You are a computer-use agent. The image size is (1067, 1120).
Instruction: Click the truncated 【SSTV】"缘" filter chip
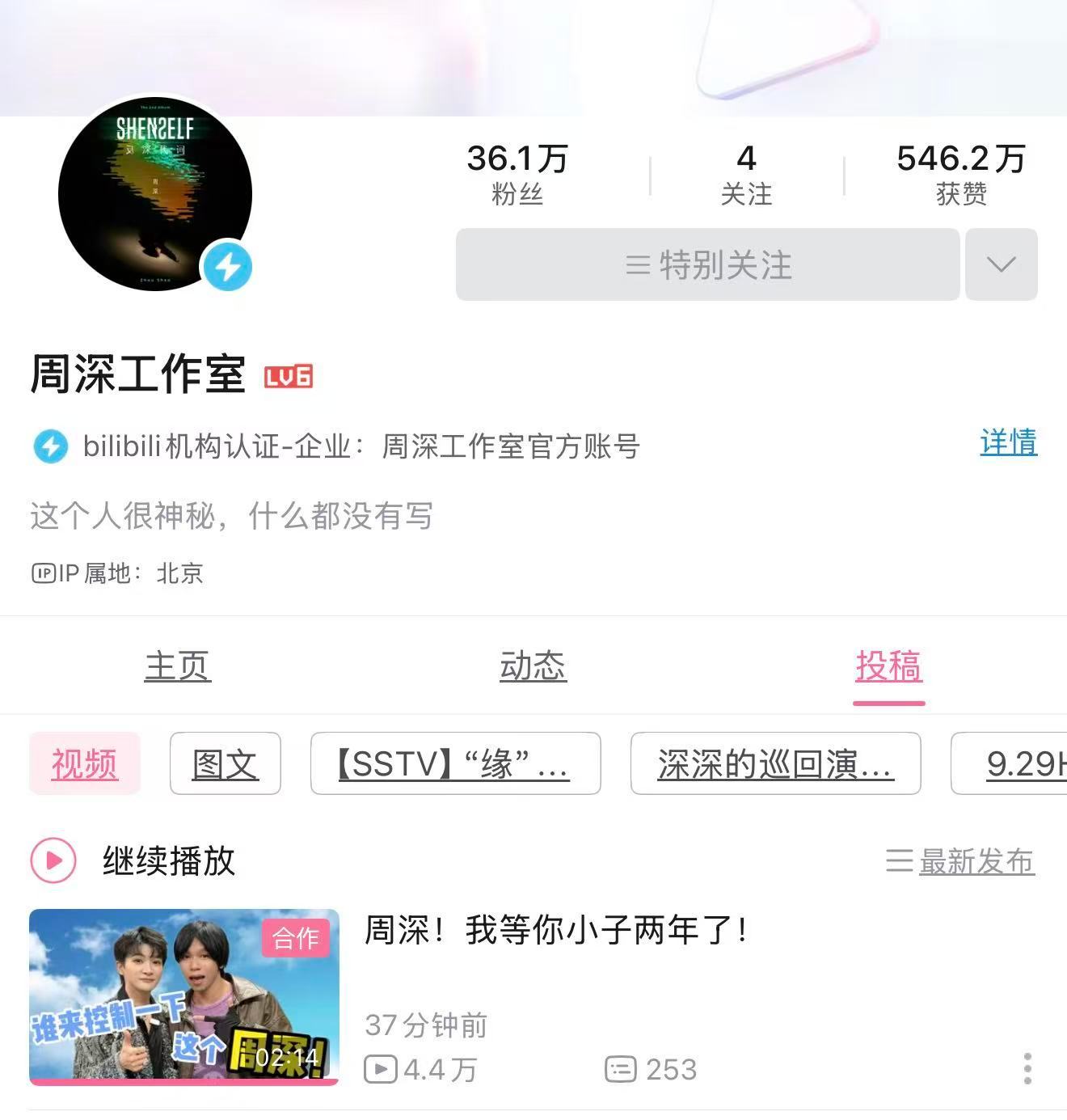coord(455,763)
